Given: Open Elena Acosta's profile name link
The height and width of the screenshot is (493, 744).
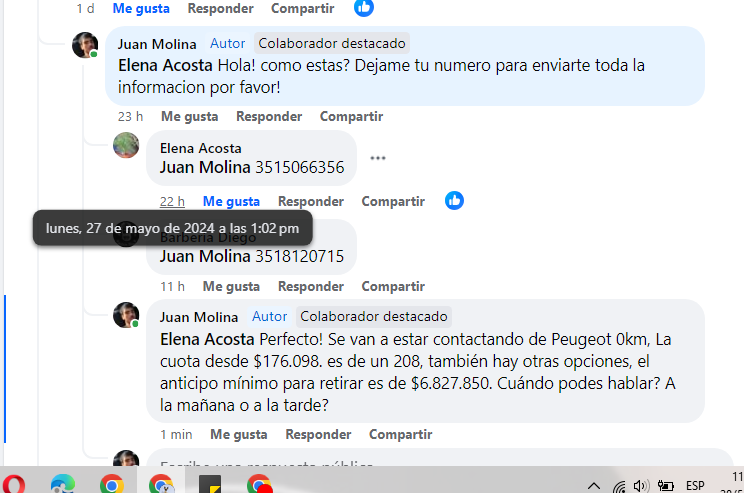Looking at the screenshot, I should 201,148.
